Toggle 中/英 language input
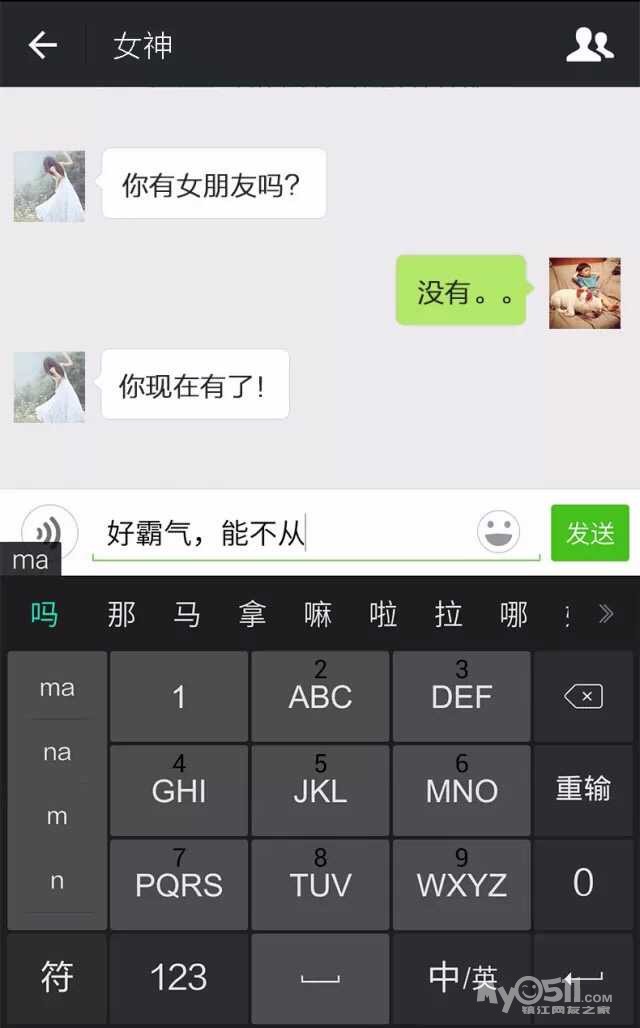640x1028 pixels. tap(461, 977)
